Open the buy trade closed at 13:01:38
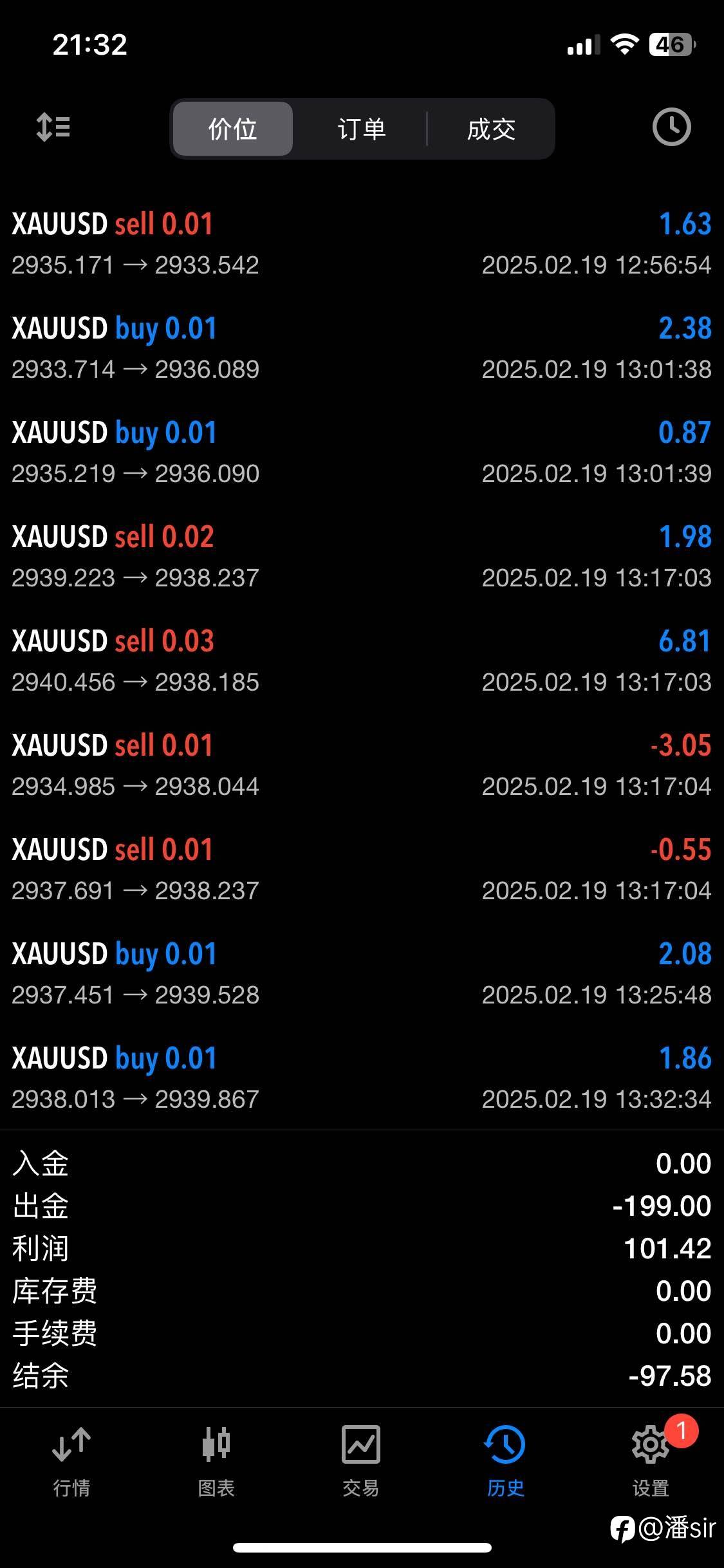Viewport: 724px width, 1568px height. tap(362, 348)
